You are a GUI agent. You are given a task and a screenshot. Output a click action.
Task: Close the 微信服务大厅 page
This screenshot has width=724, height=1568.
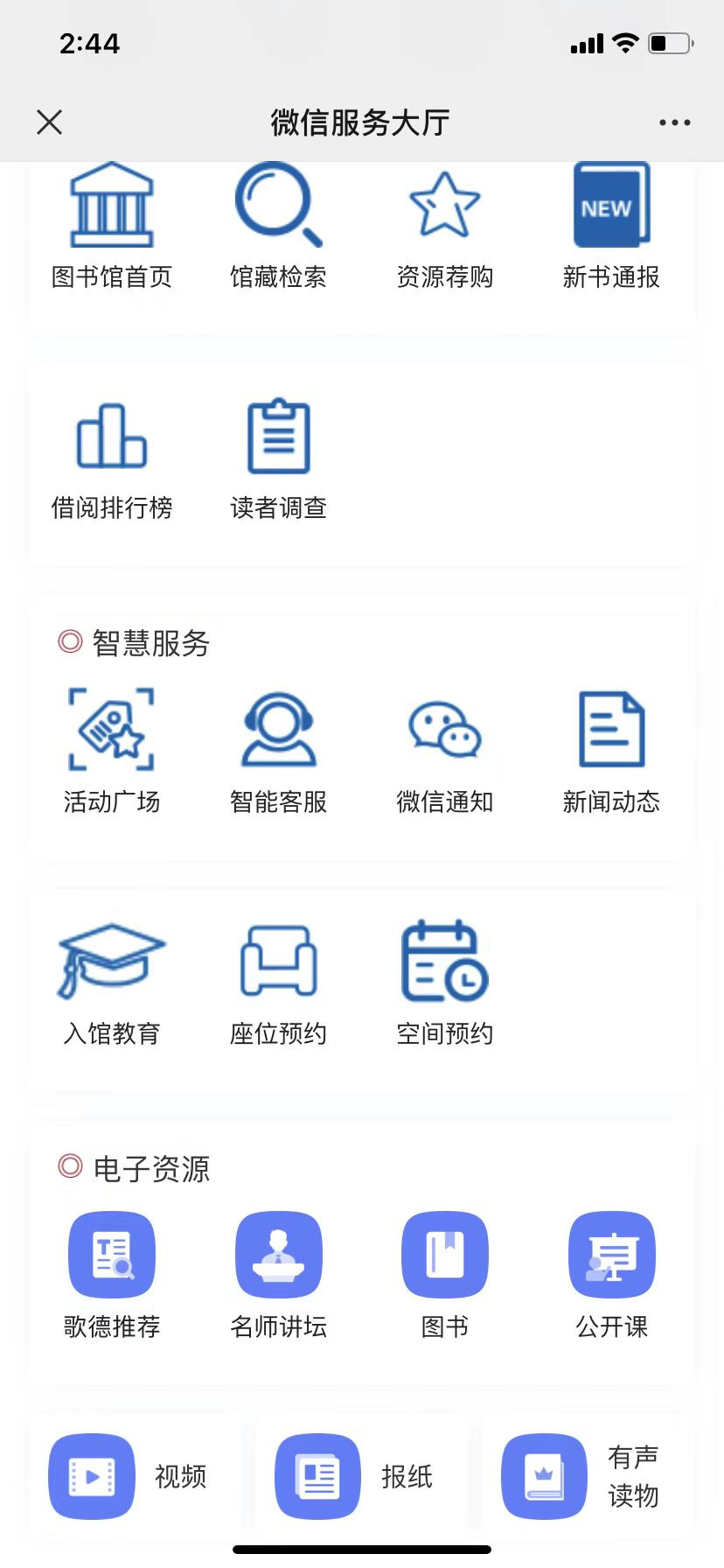(50, 122)
